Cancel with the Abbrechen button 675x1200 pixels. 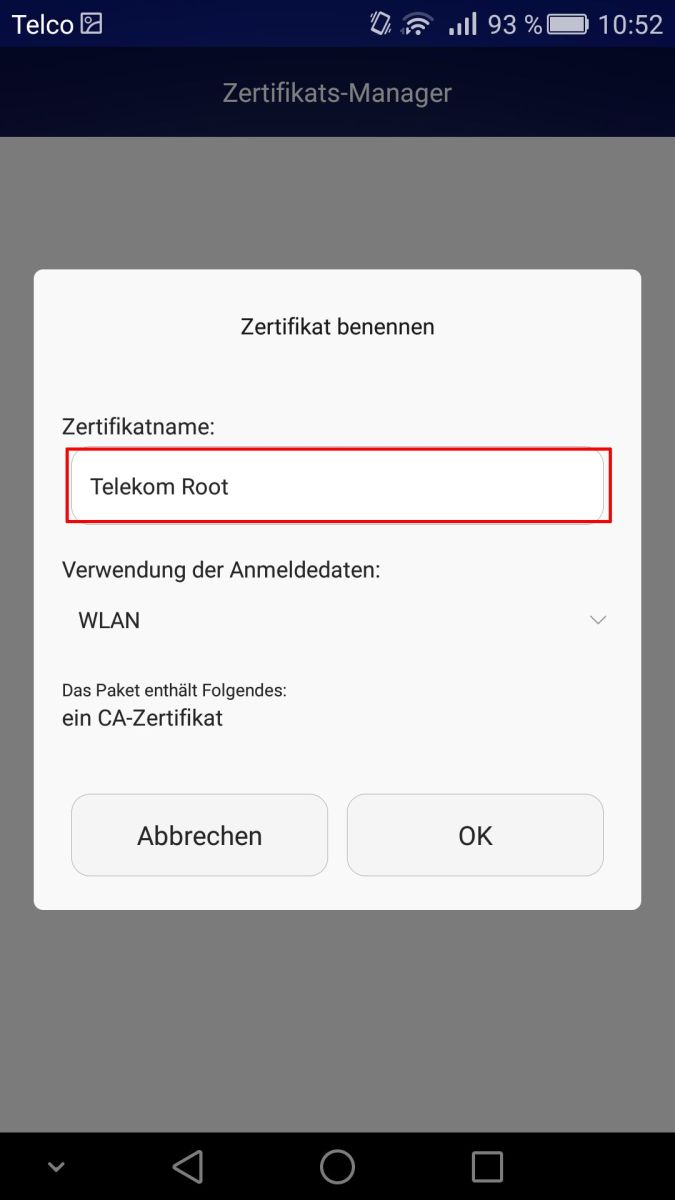199,836
